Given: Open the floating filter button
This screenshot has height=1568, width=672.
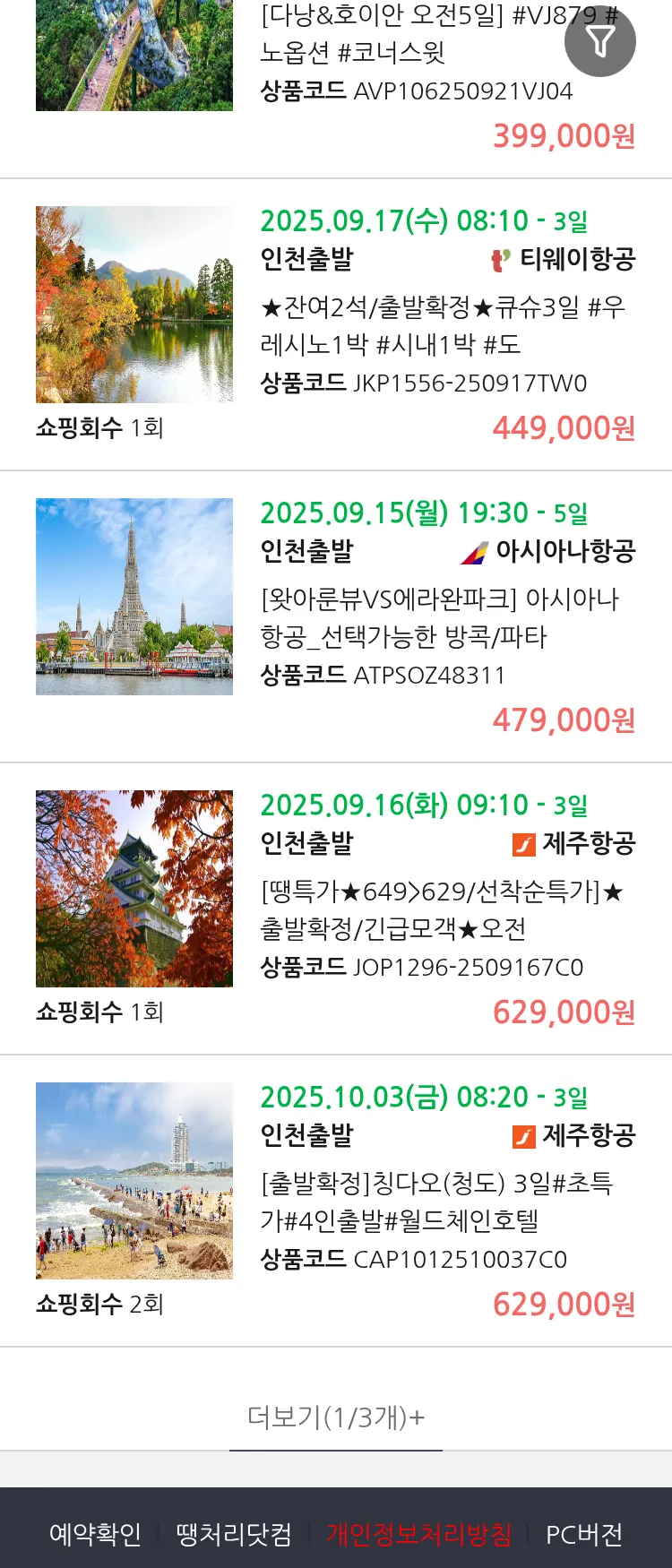Looking at the screenshot, I should (x=599, y=41).
